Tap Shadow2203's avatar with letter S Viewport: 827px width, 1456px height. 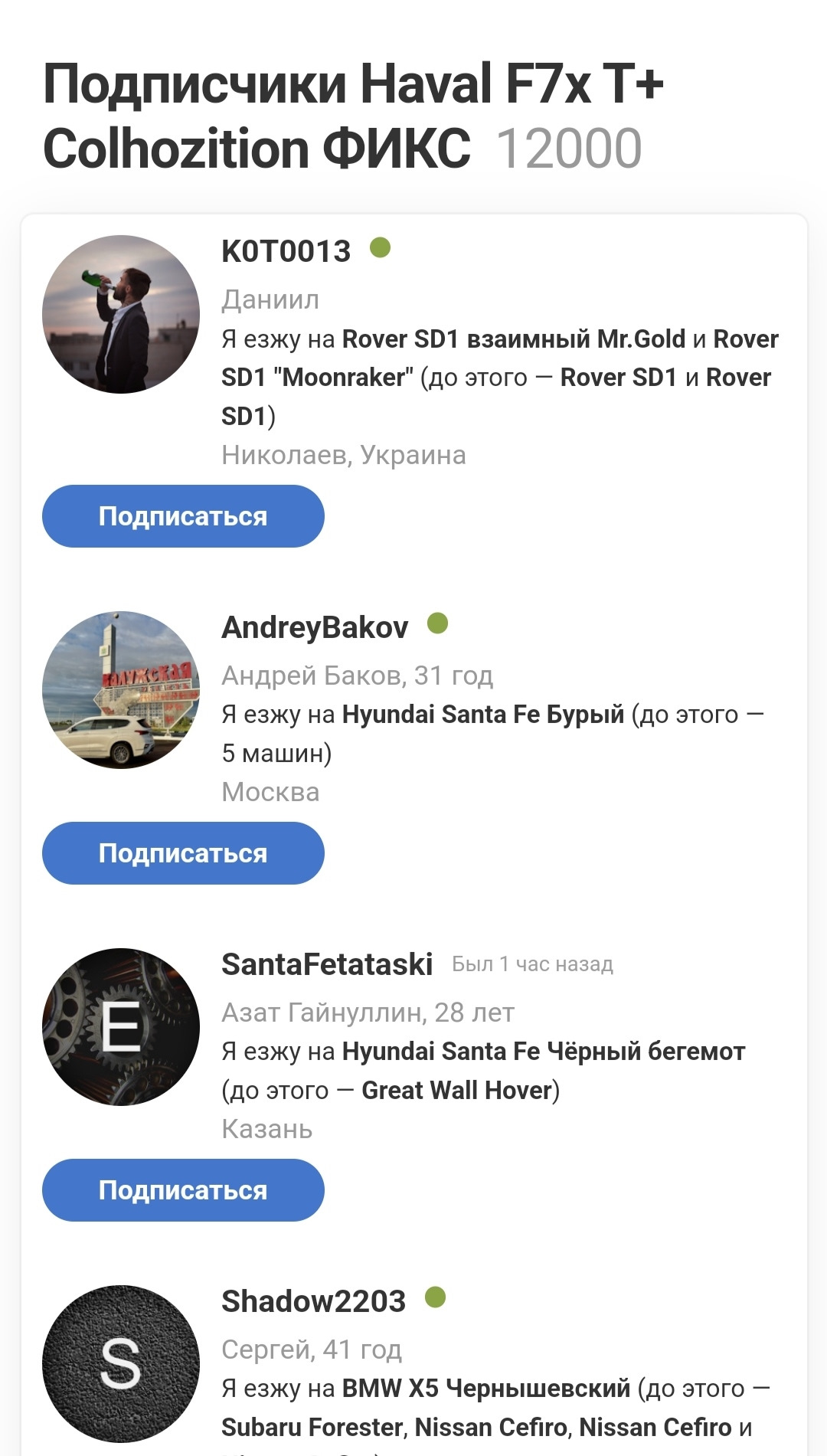coord(121,1364)
